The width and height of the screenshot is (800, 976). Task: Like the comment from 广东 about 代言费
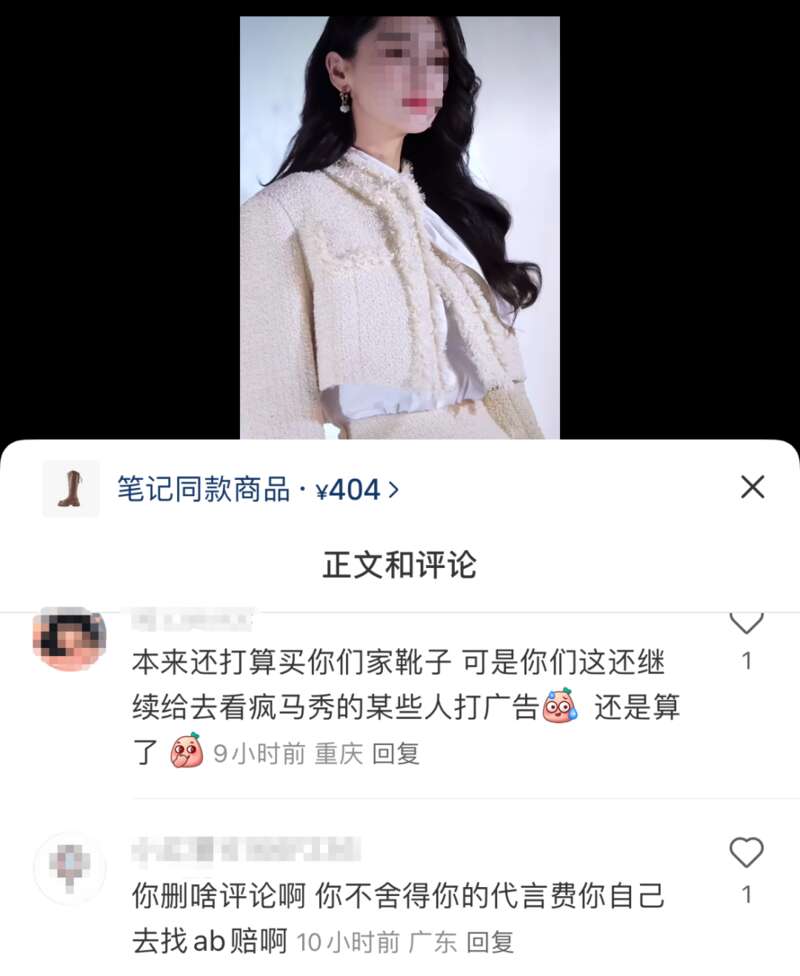[x=746, y=853]
